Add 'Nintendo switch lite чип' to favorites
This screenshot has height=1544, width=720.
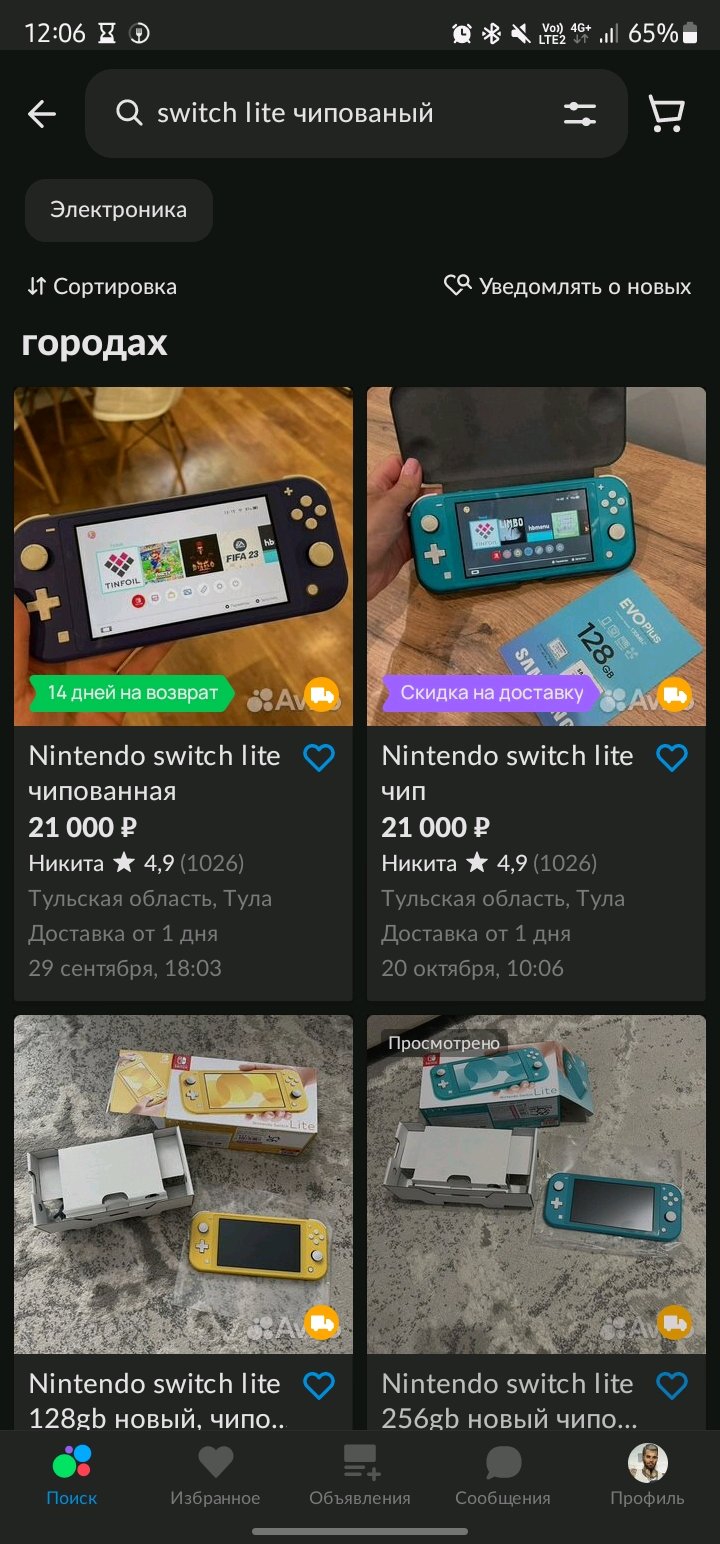pos(672,758)
